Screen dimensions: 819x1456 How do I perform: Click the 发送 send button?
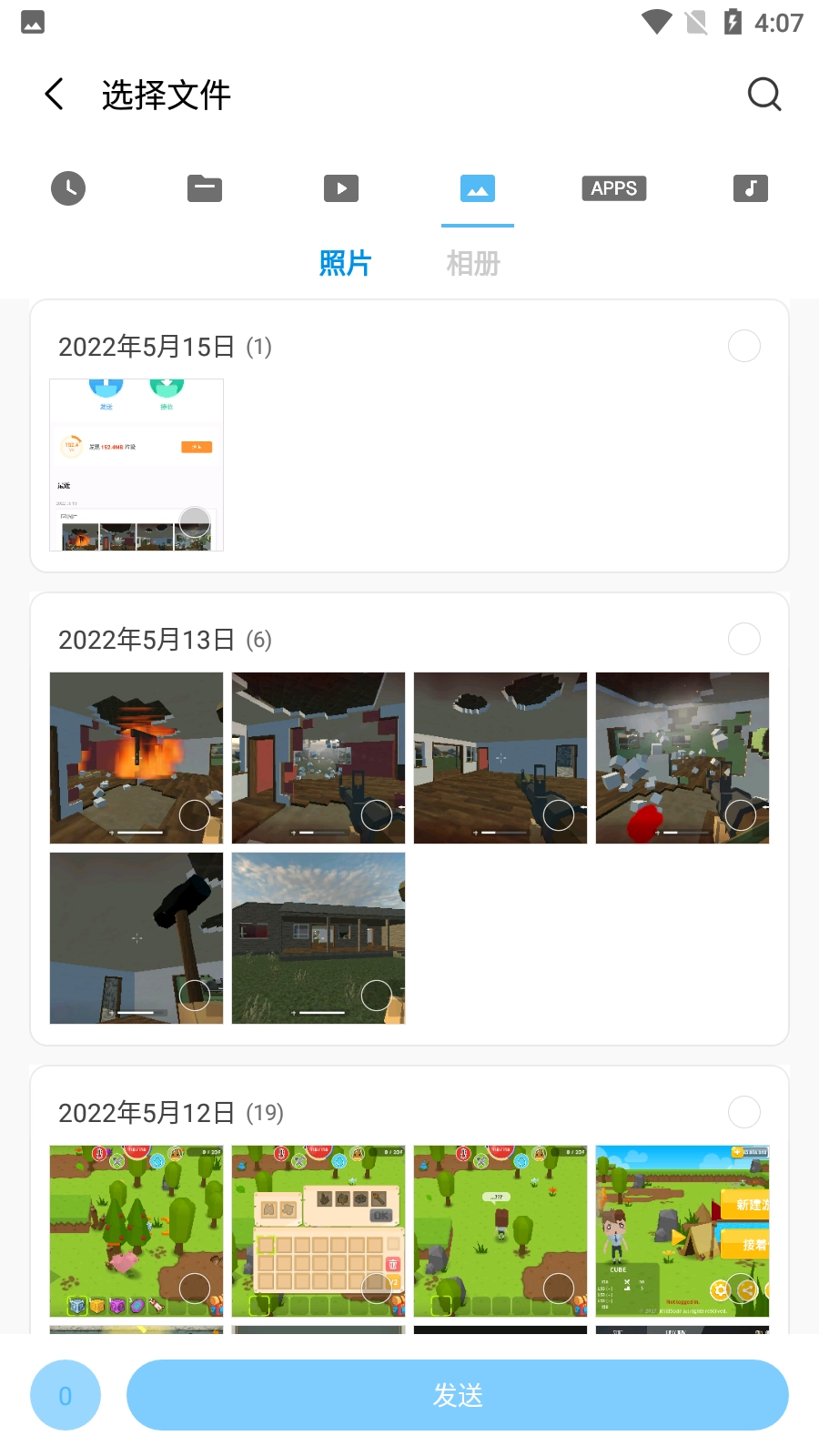coord(457,1395)
